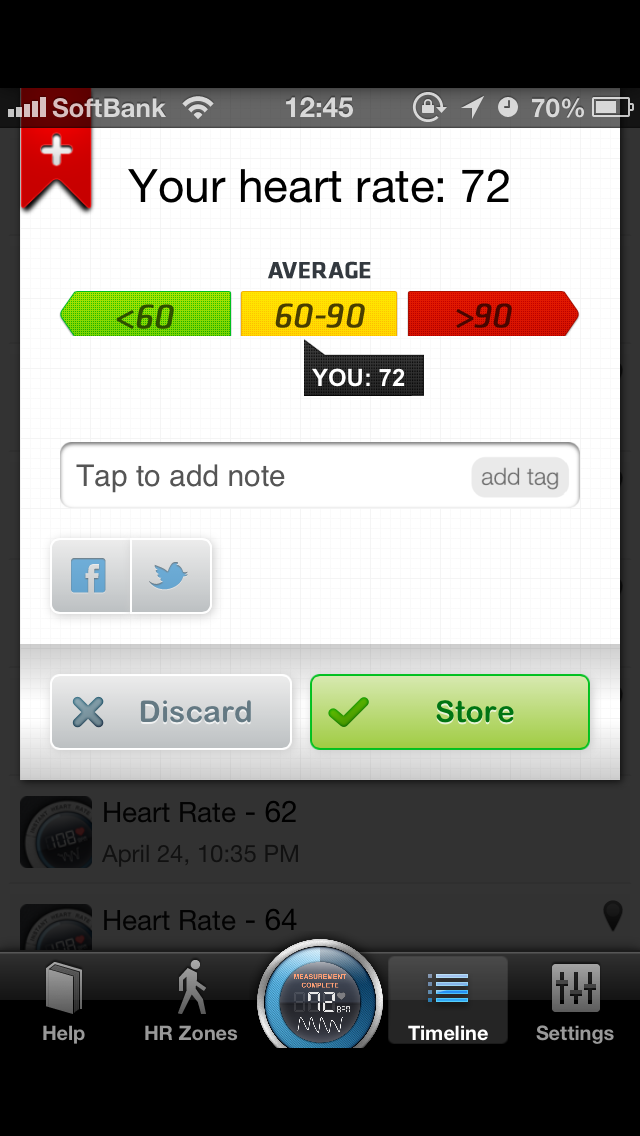Screen dimensions: 640x1136
Task: Open the Heart Rate - 64 entry
Action: pos(320,920)
